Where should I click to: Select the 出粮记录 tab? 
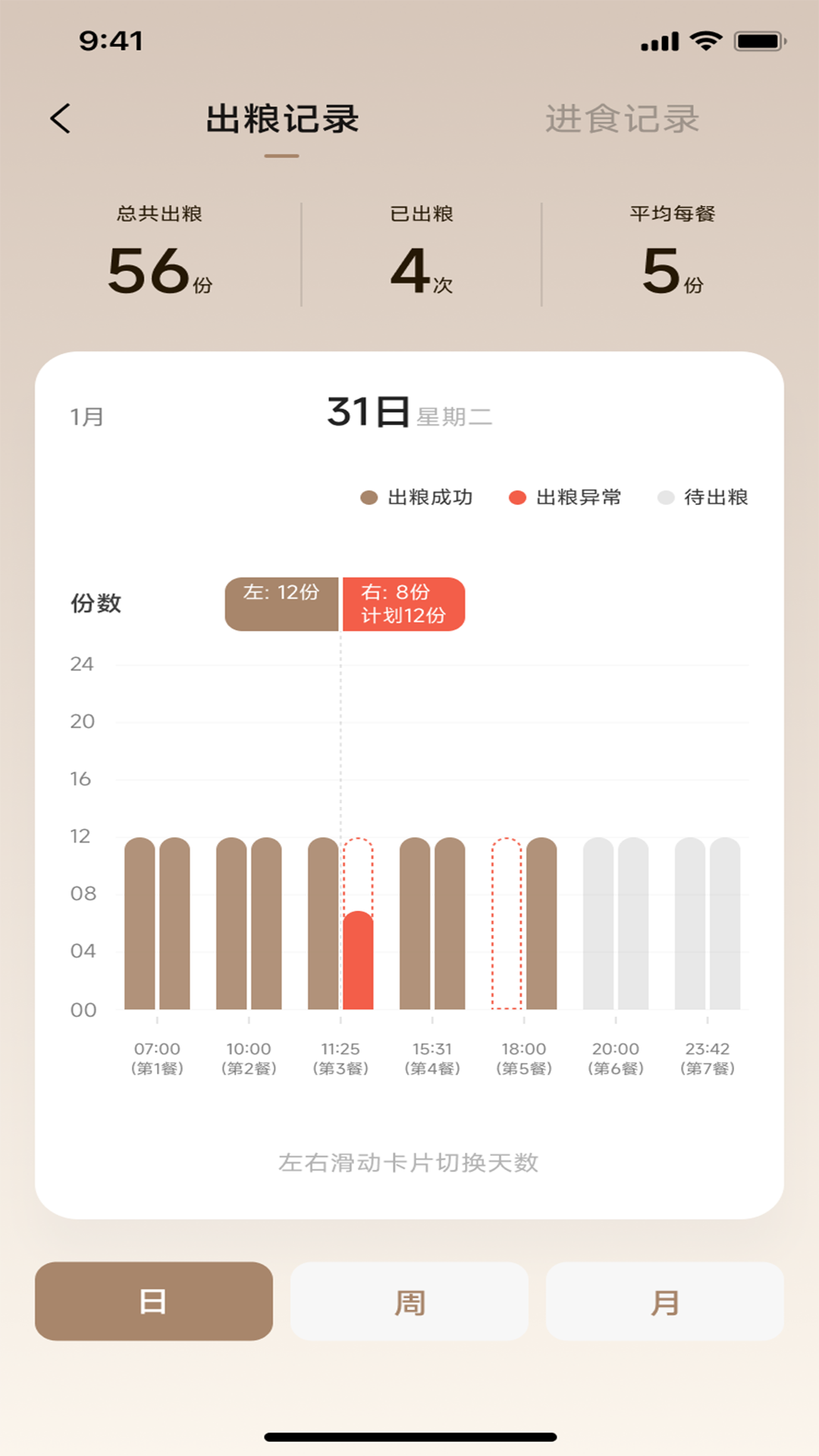point(282,119)
